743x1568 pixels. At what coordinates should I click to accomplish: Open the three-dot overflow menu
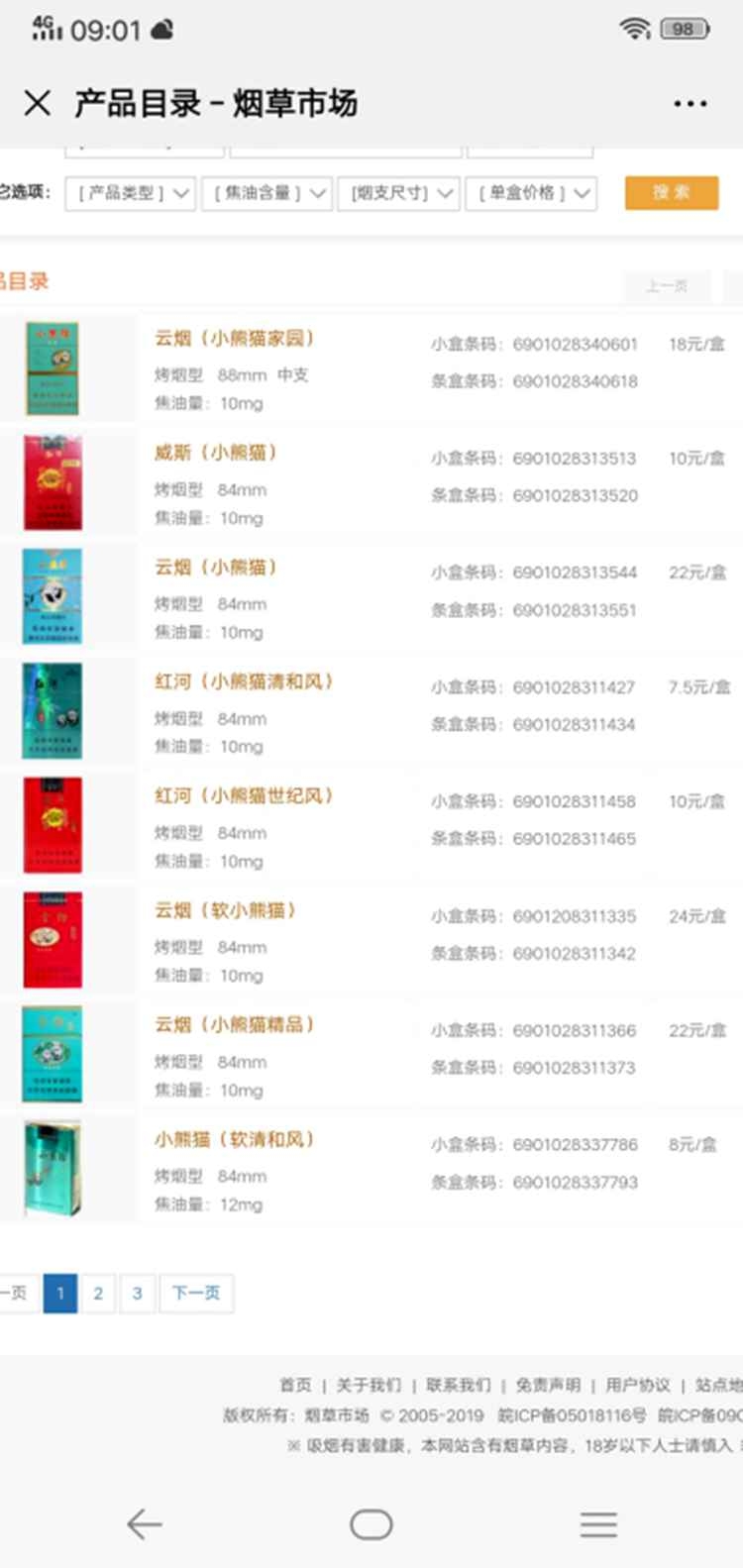(x=690, y=103)
